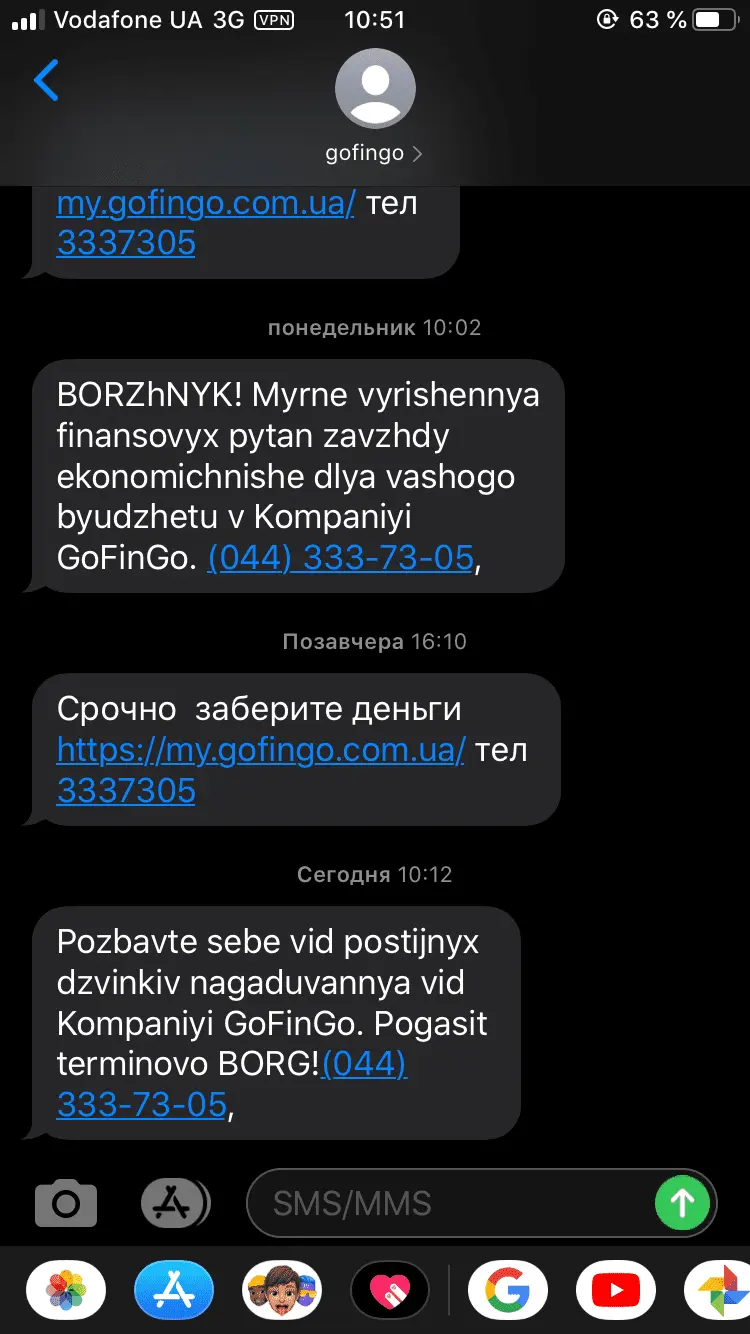Open the App Store in the app drawer
750x1334 pixels.
174,1290
